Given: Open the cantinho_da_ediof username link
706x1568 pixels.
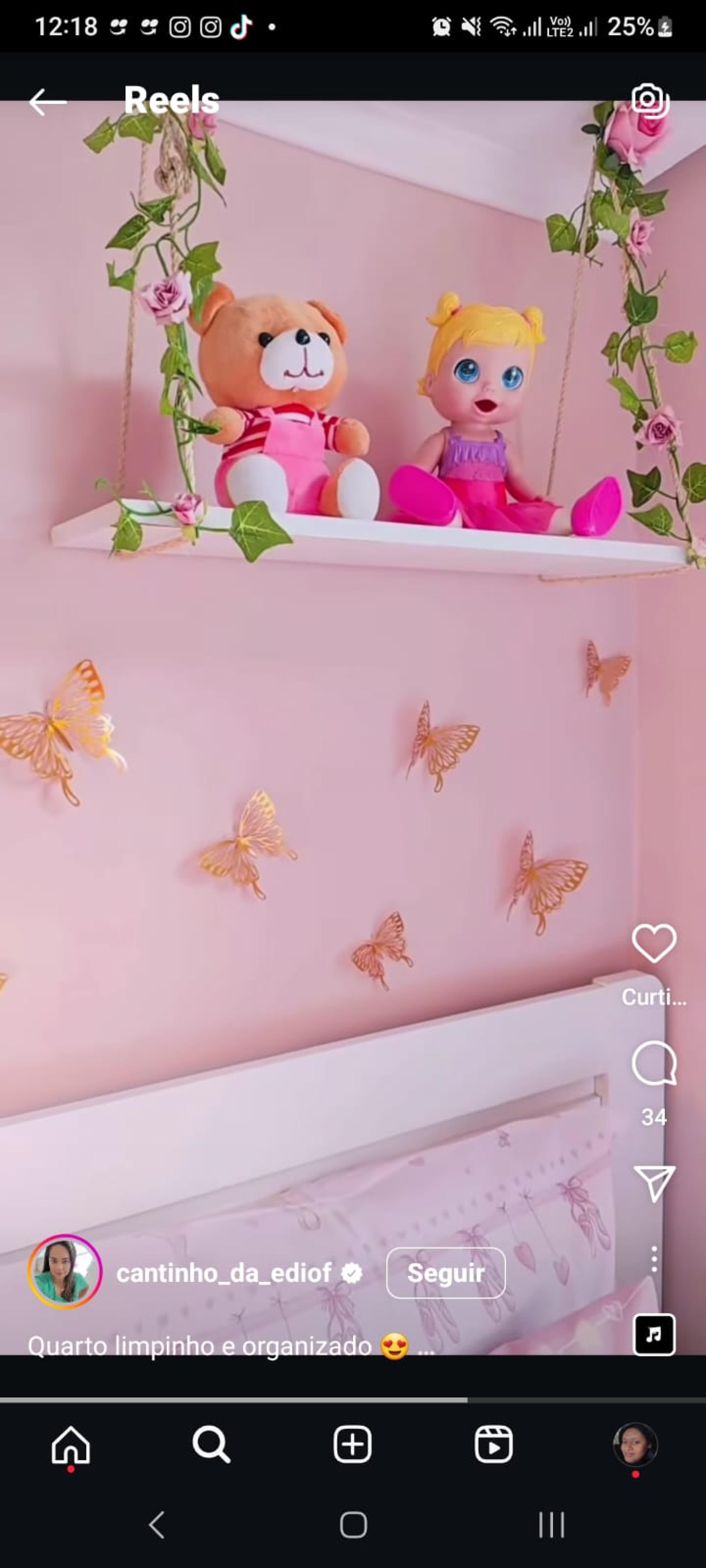Looking at the screenshot, I should (224, 1273).
